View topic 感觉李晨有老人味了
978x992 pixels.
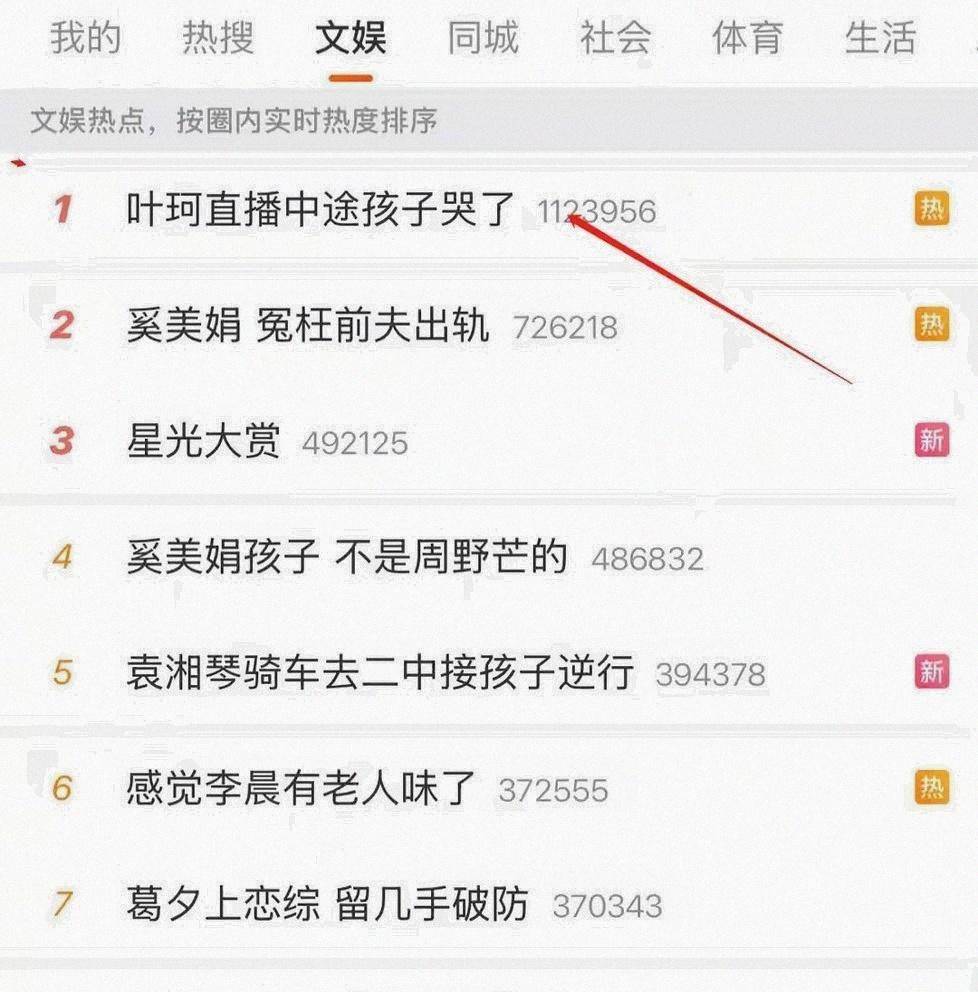[x=301, y=789]
